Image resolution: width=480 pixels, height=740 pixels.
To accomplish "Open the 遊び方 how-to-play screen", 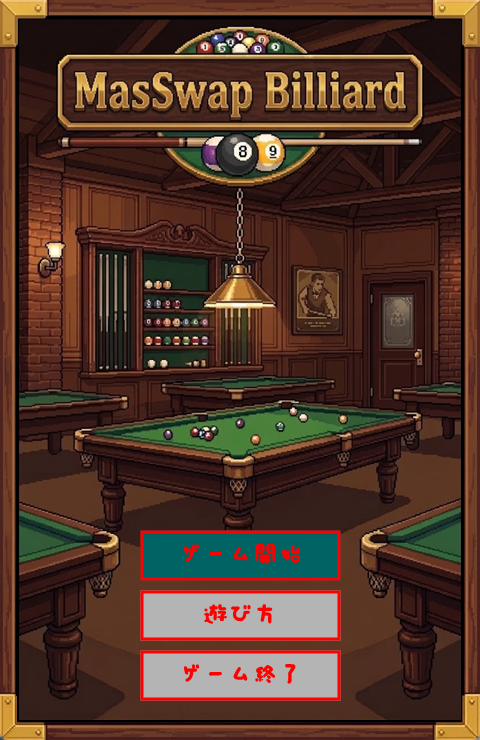I will pyautogui.click(x=240, y=615).
